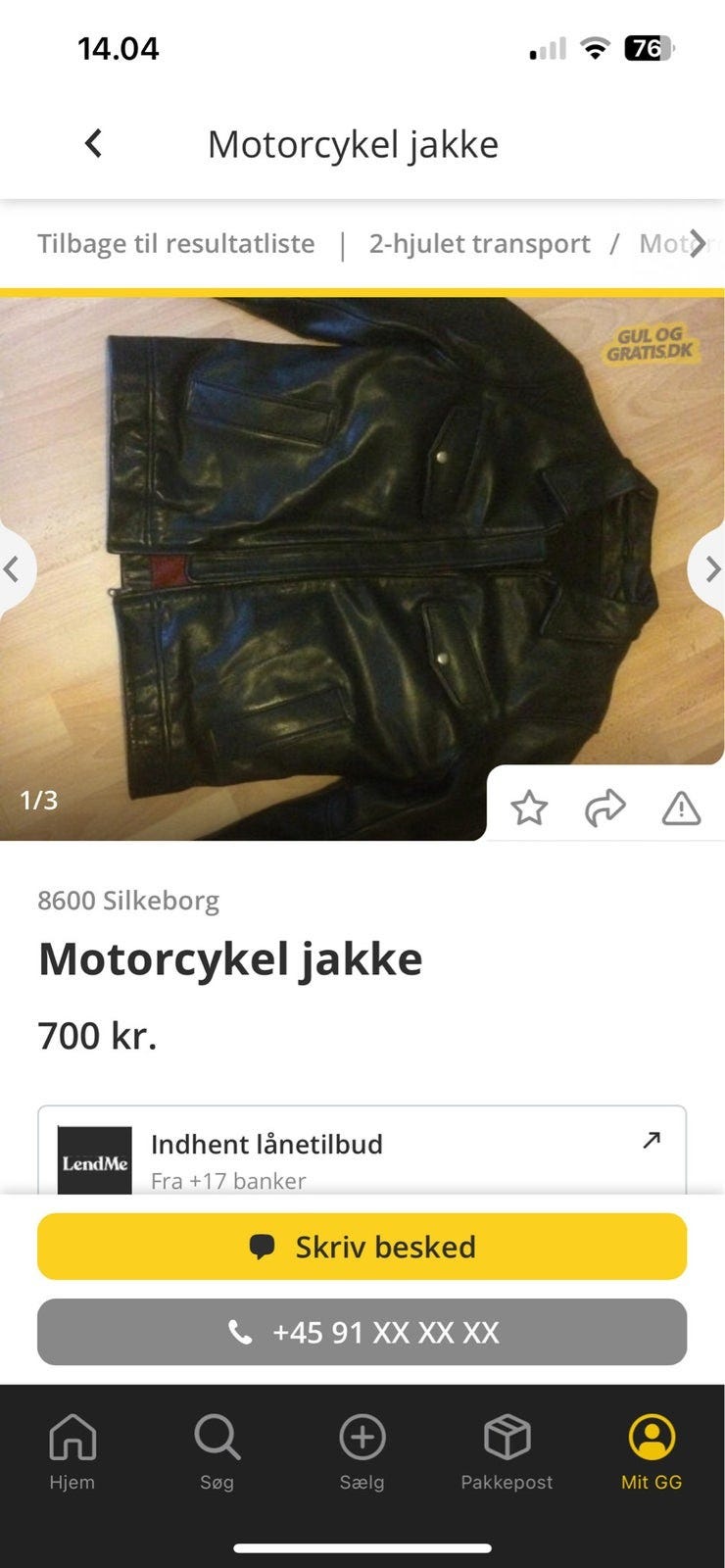Image resolution: width=725 pixels, height=1568 pixels.
Task: Open 'Indhent lånetilbud' from LendMe
Action: 362,1147
